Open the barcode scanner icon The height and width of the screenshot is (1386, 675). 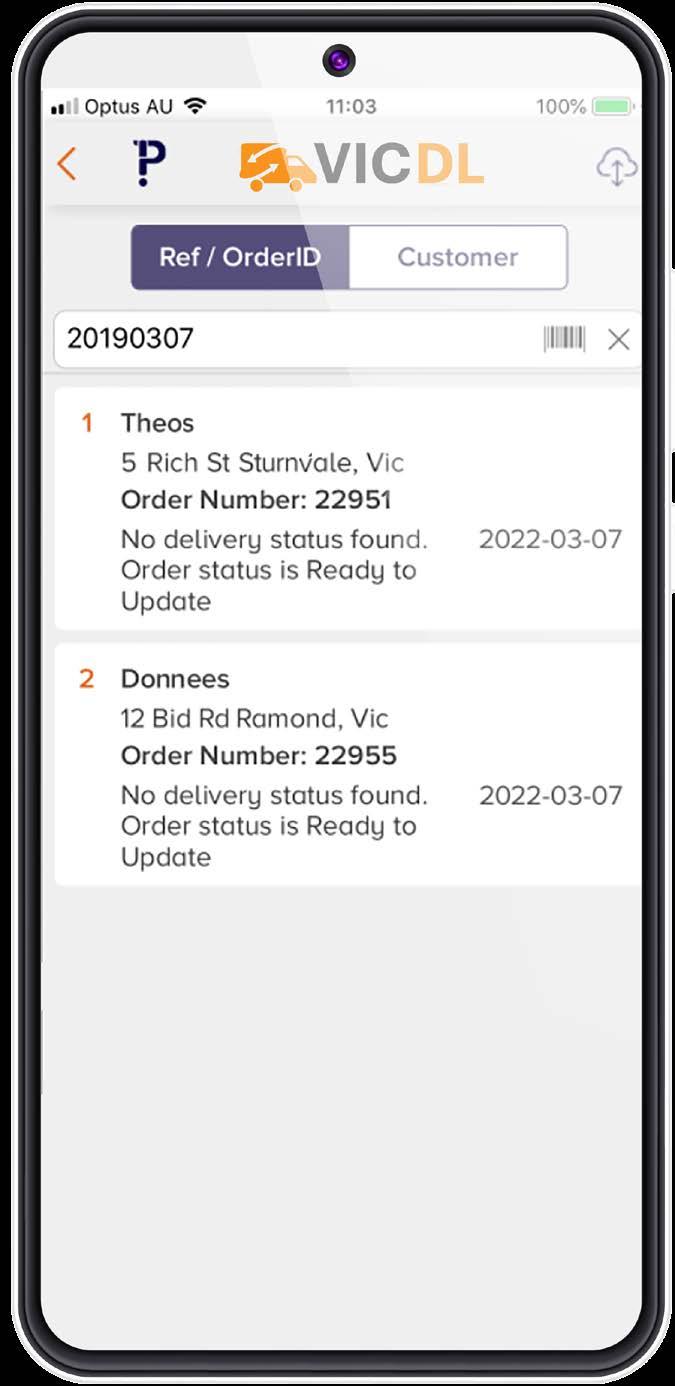tap(564, 339)
